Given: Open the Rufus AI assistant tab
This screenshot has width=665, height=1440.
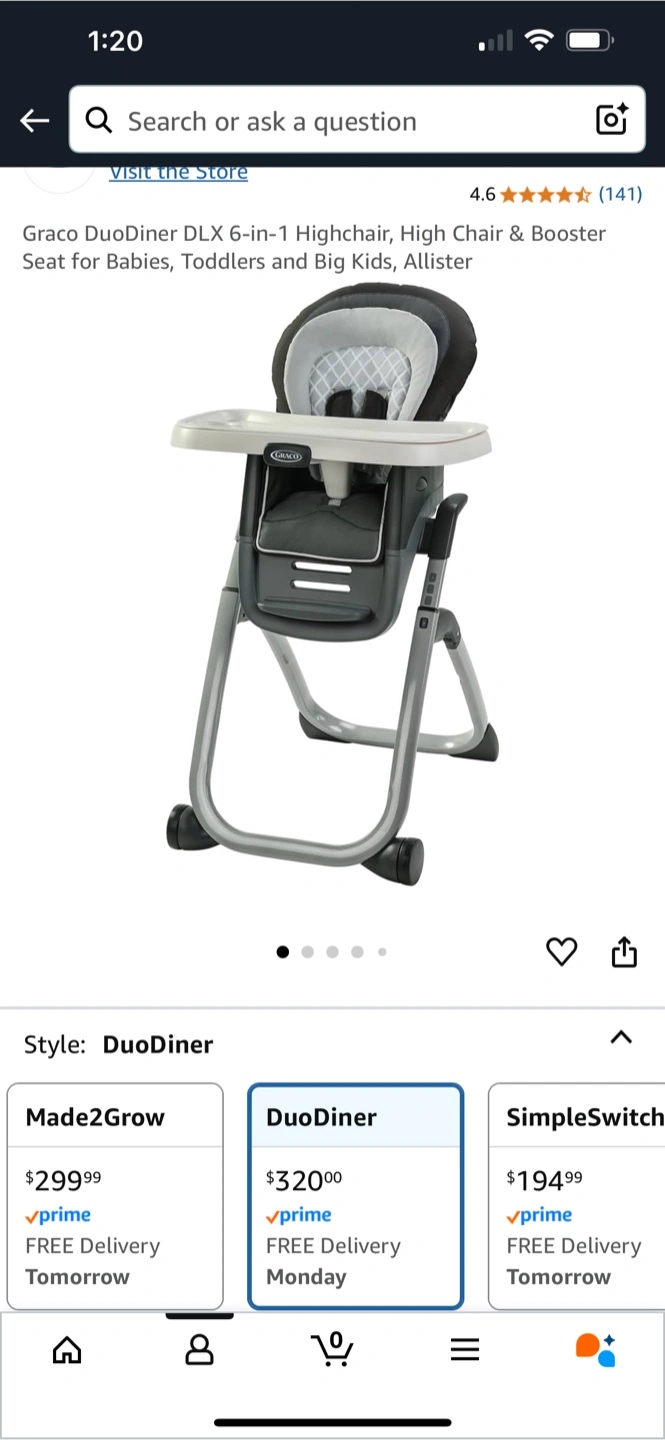Looking at the screenshot, I should click(x=596, y=1350).
